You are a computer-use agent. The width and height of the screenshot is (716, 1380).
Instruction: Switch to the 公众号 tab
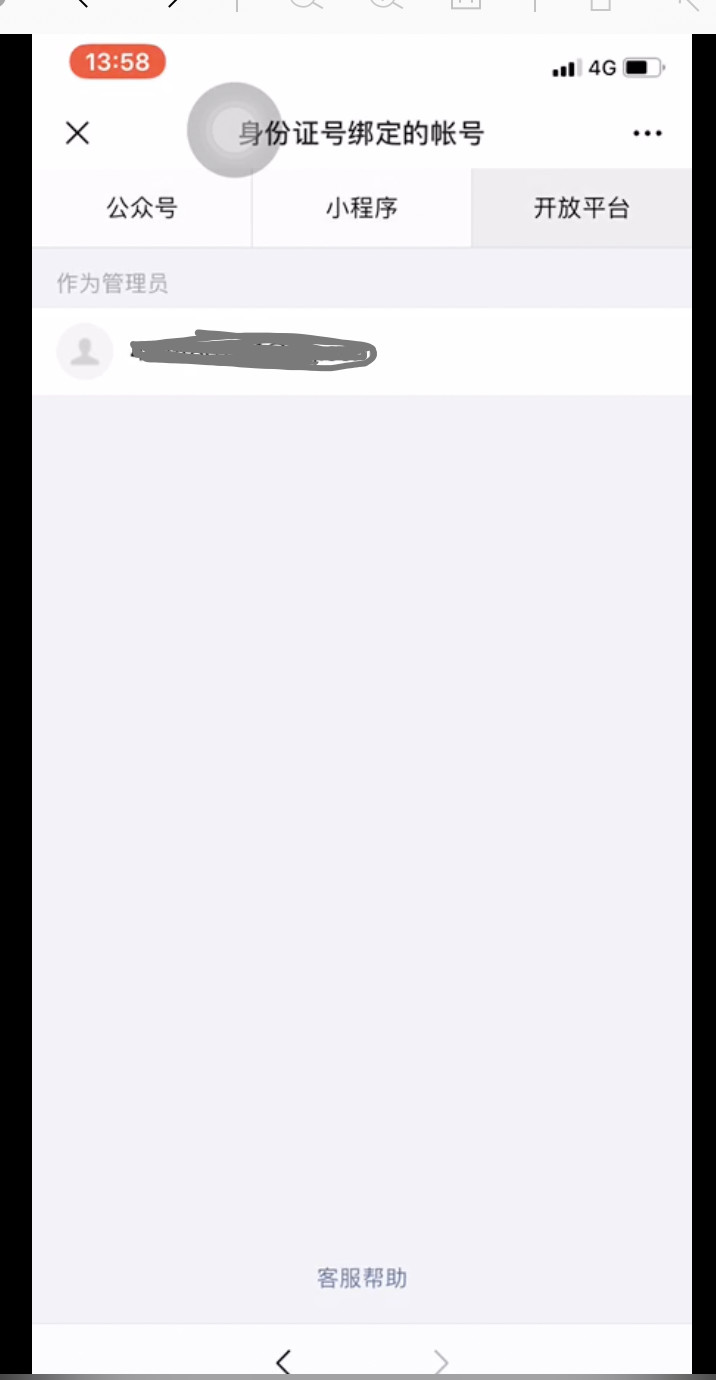(x=142, y=208)
